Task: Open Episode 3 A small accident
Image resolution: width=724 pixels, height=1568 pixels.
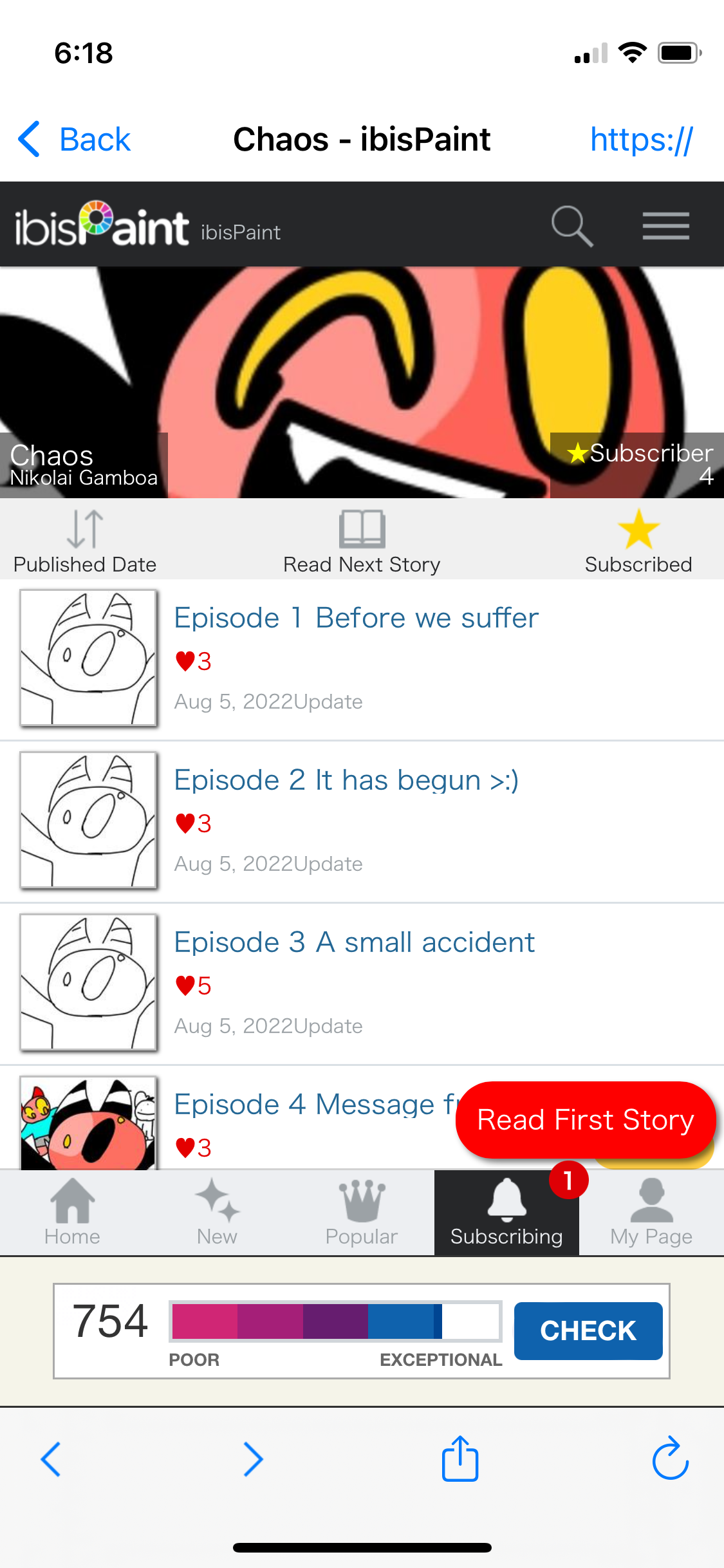Action: point(354,942)
